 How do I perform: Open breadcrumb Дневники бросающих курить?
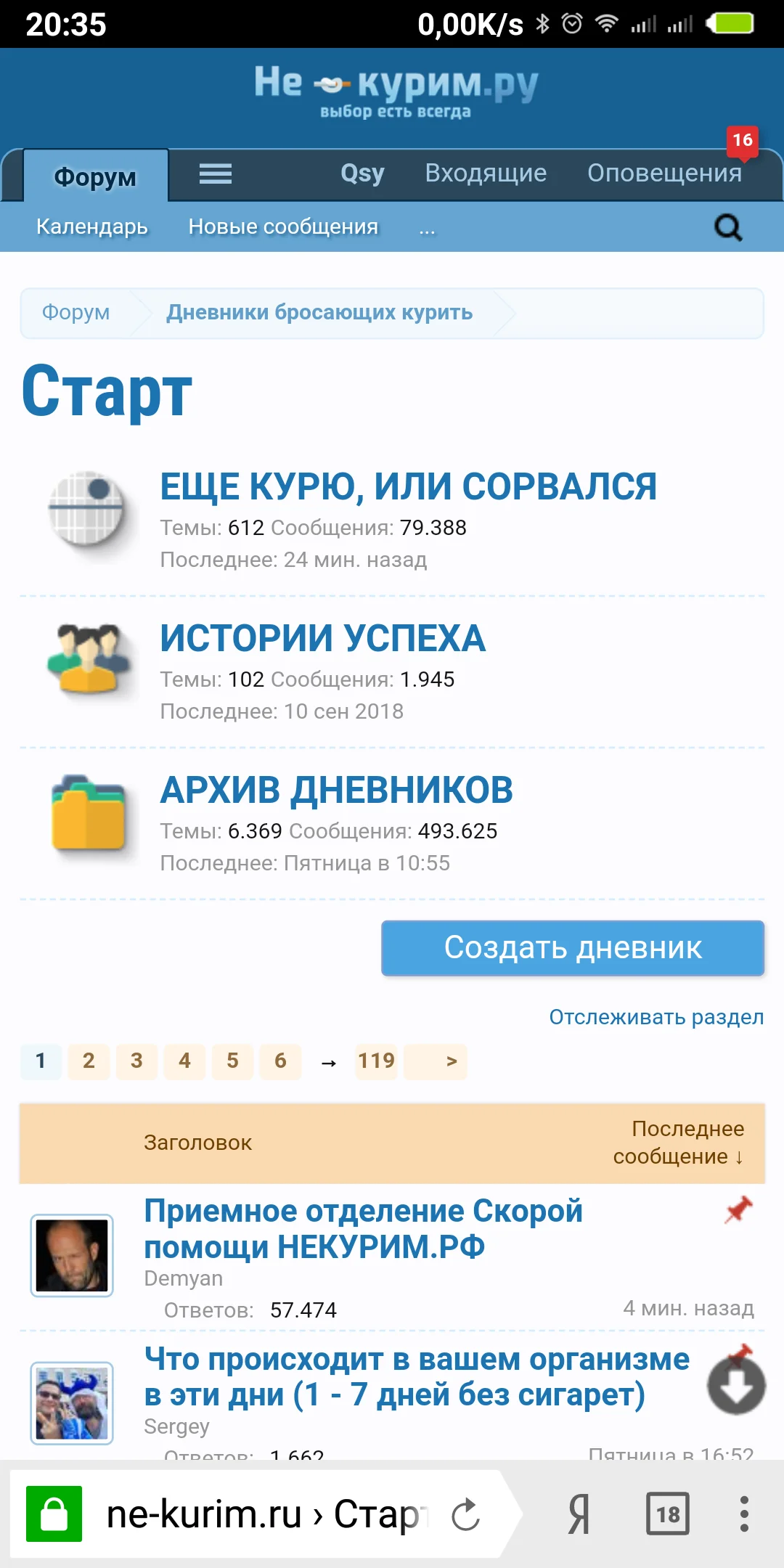[x=319, y=313]
